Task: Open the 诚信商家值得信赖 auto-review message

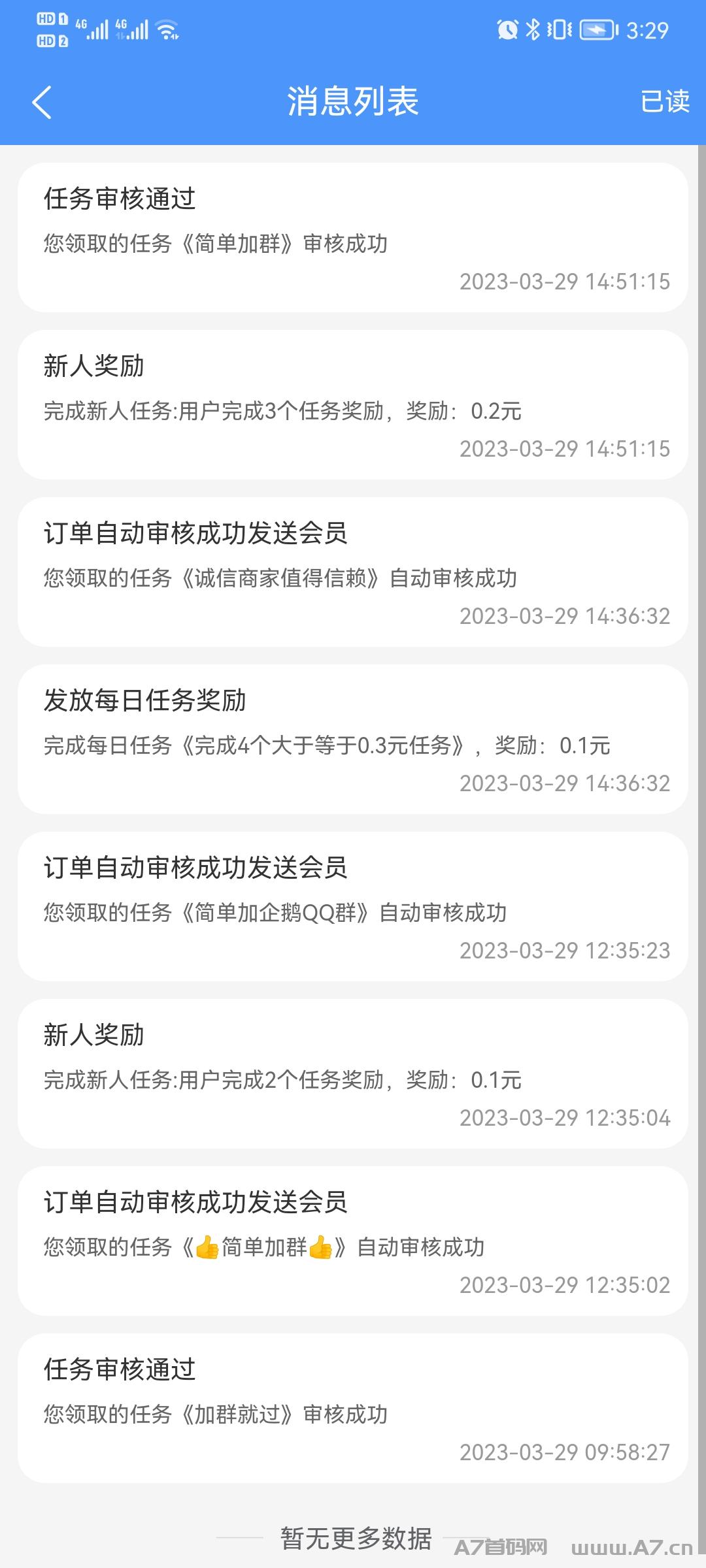Action: pyautogui.click(x=353, y=572)
